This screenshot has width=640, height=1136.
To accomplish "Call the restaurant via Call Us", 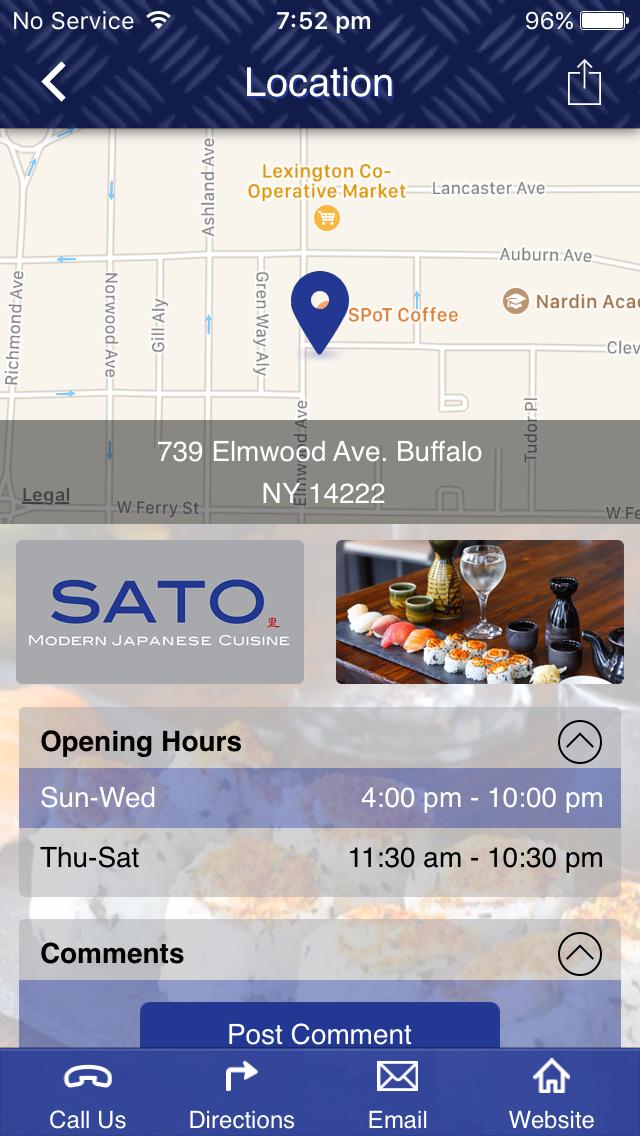I will 88,1094.
